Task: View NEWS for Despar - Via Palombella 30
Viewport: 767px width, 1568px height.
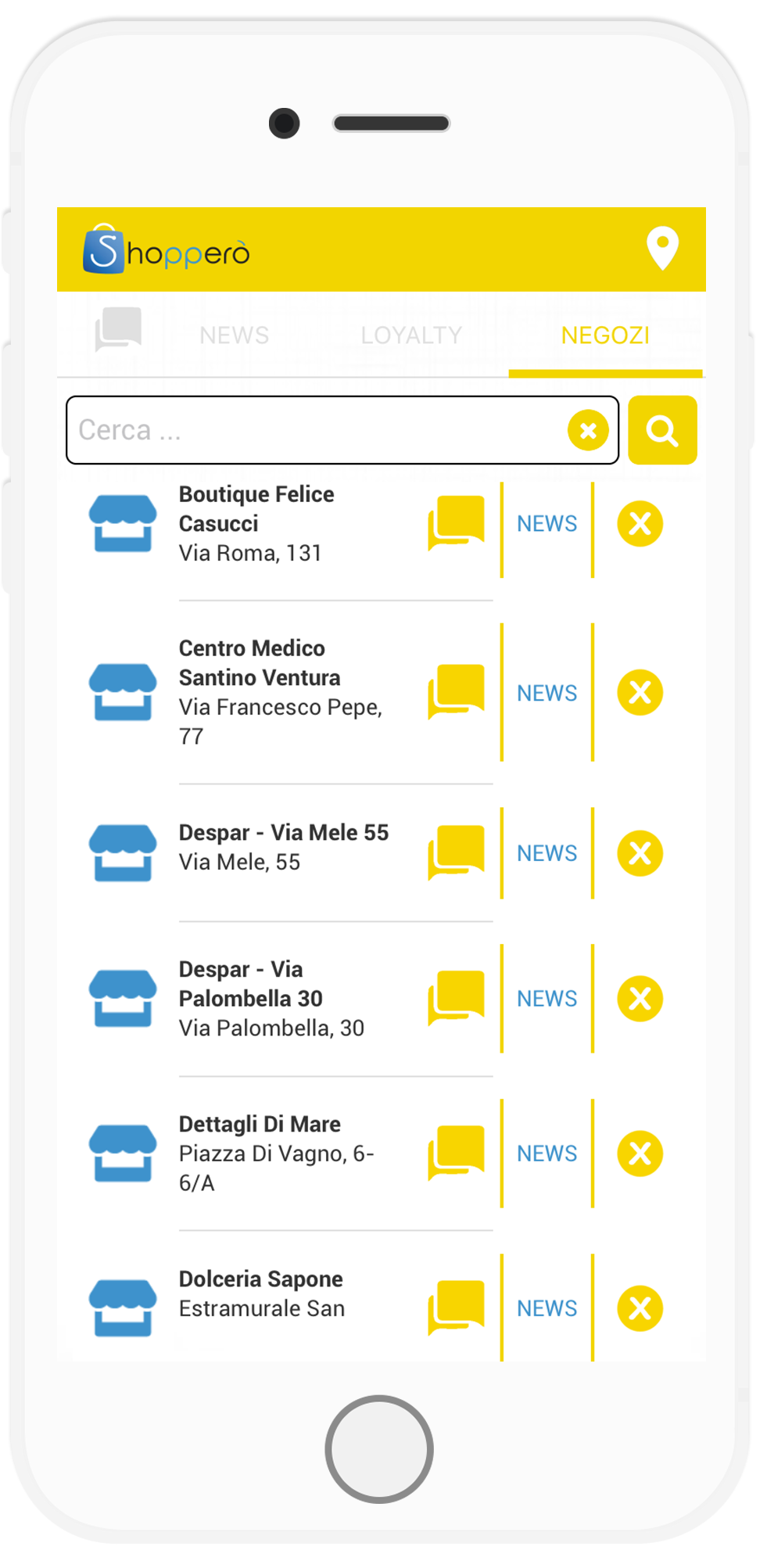Action: coord(547,999)
